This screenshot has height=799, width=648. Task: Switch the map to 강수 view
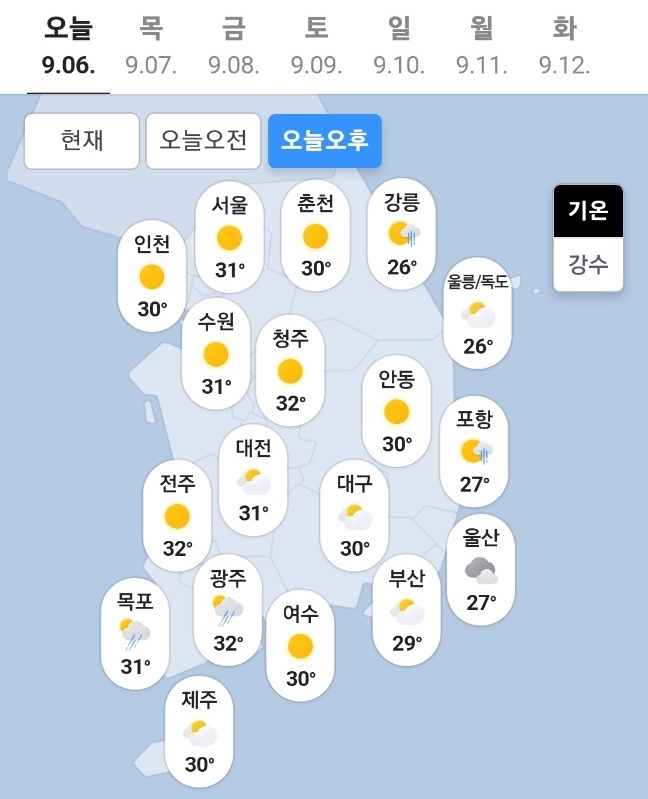pos(588,265)
